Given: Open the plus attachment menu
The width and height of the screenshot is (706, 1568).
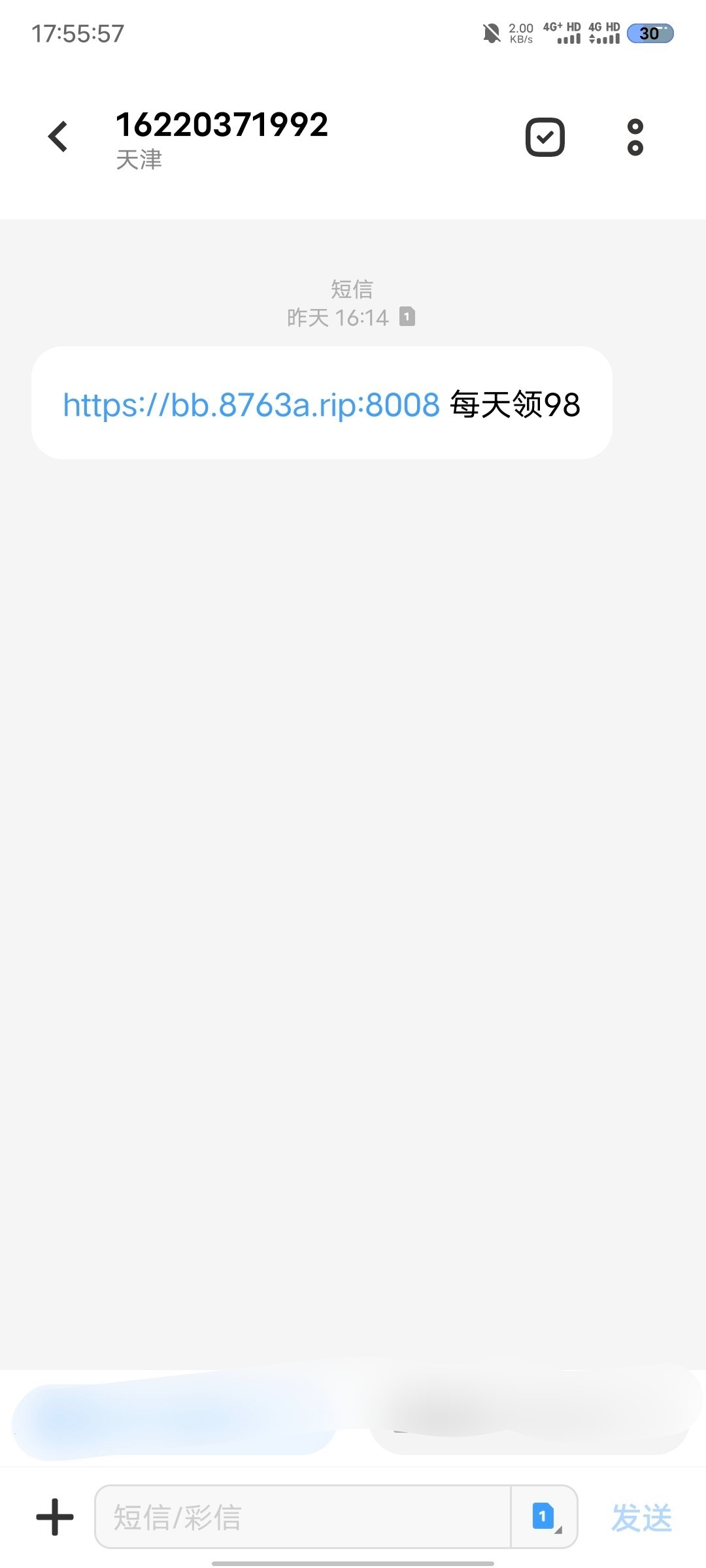Looking at the screenshot, I should tap(55, 1516).
